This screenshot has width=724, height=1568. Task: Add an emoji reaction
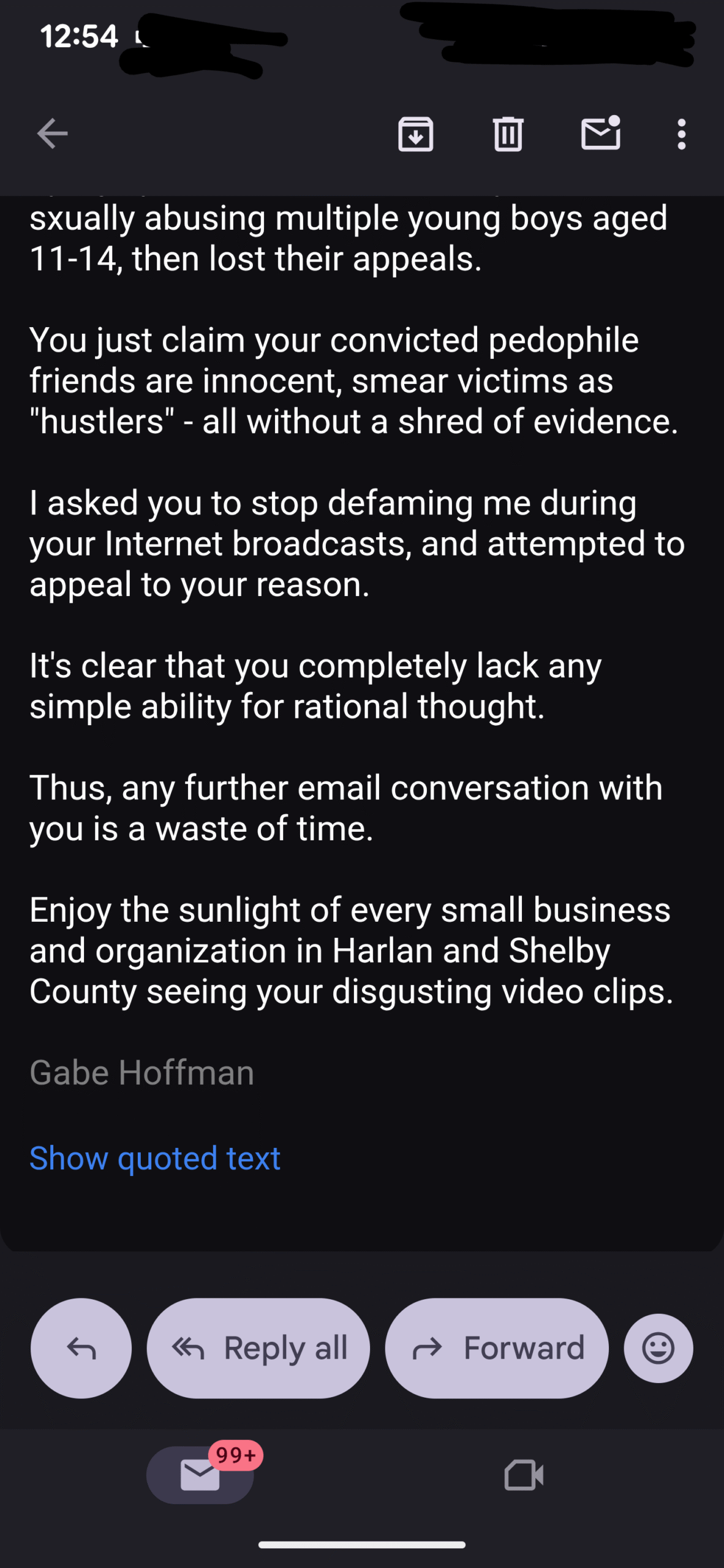tap(658, 1348)
